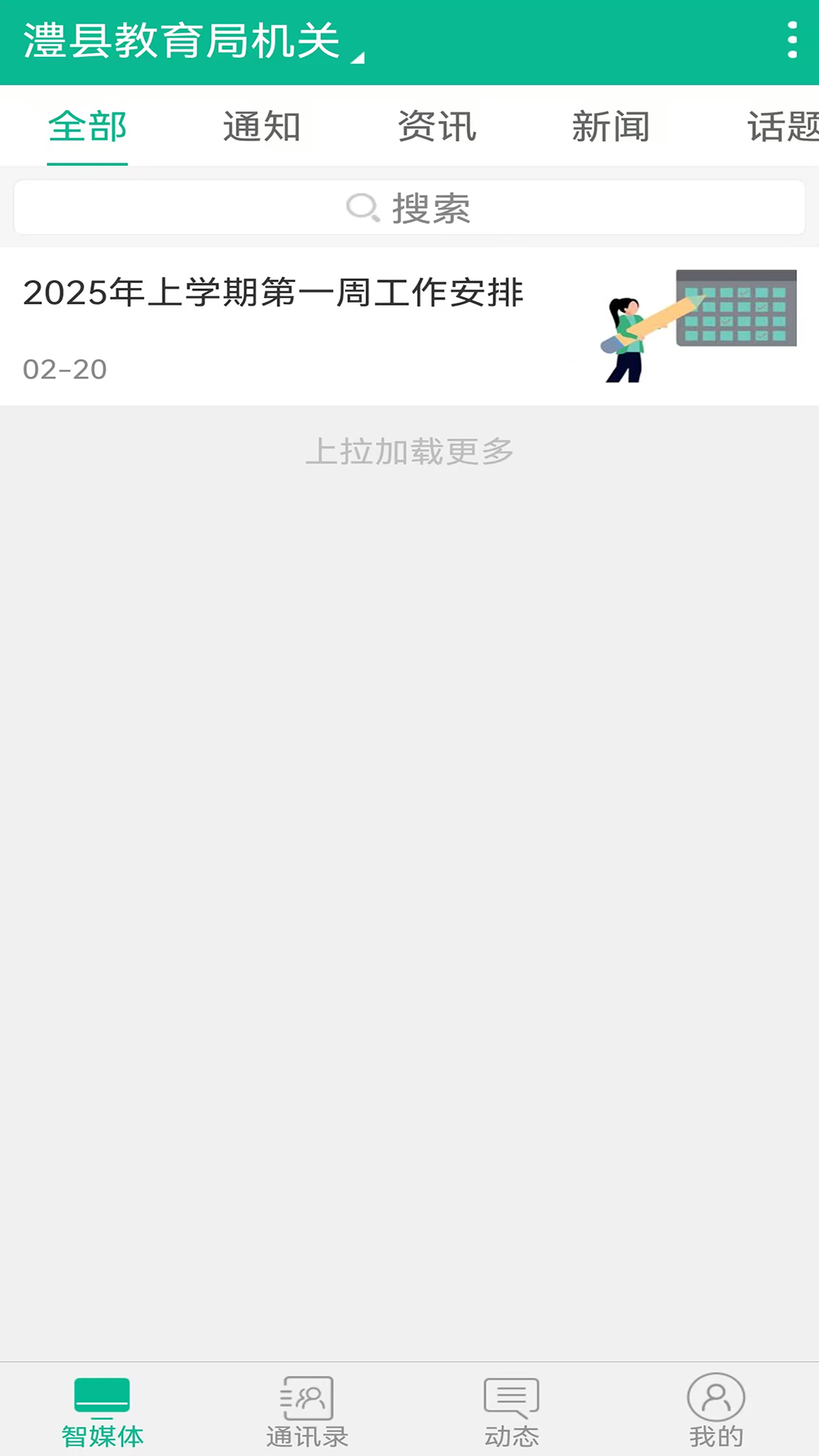Switch to the 话题 tab

(781, 127)
